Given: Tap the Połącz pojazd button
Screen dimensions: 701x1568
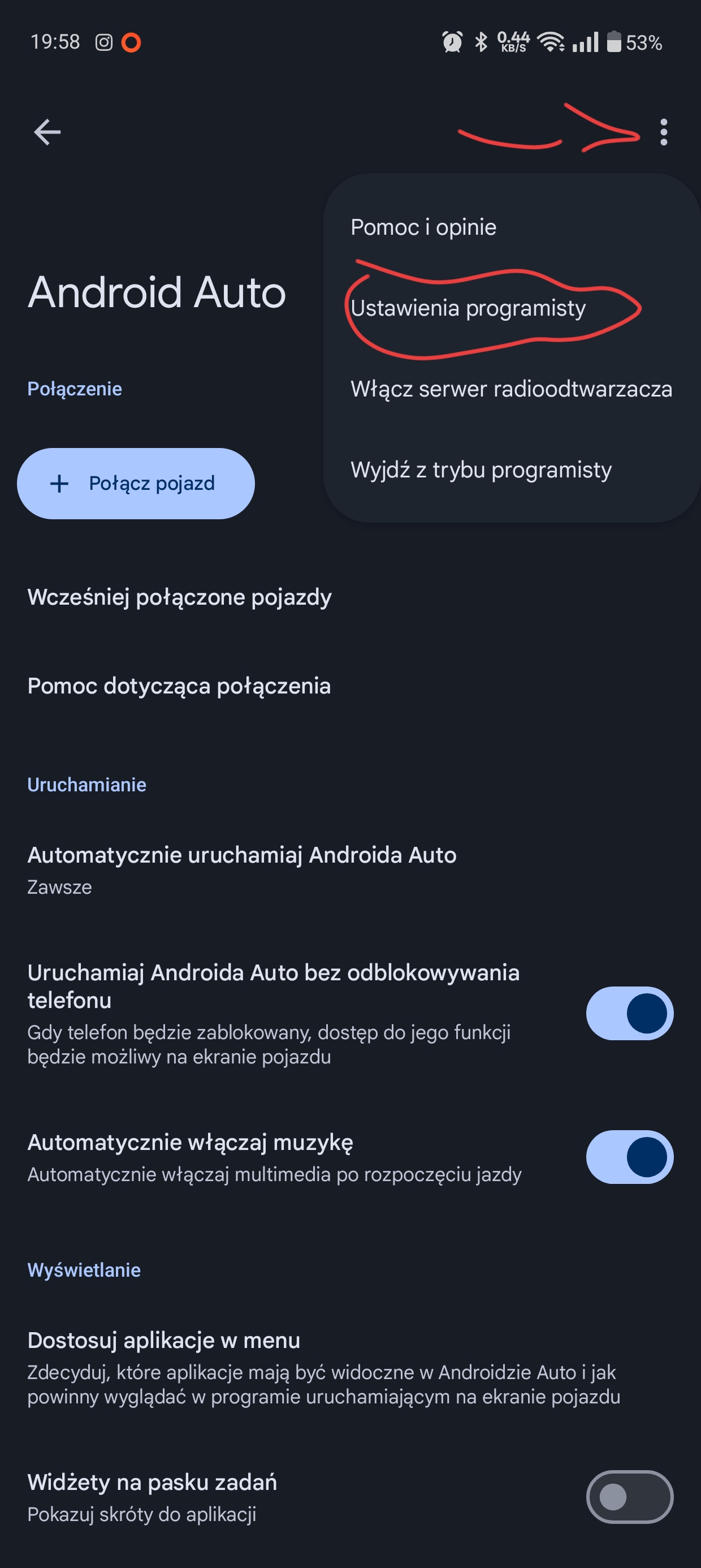Looking at the screenshot, I should coord(136,483).
